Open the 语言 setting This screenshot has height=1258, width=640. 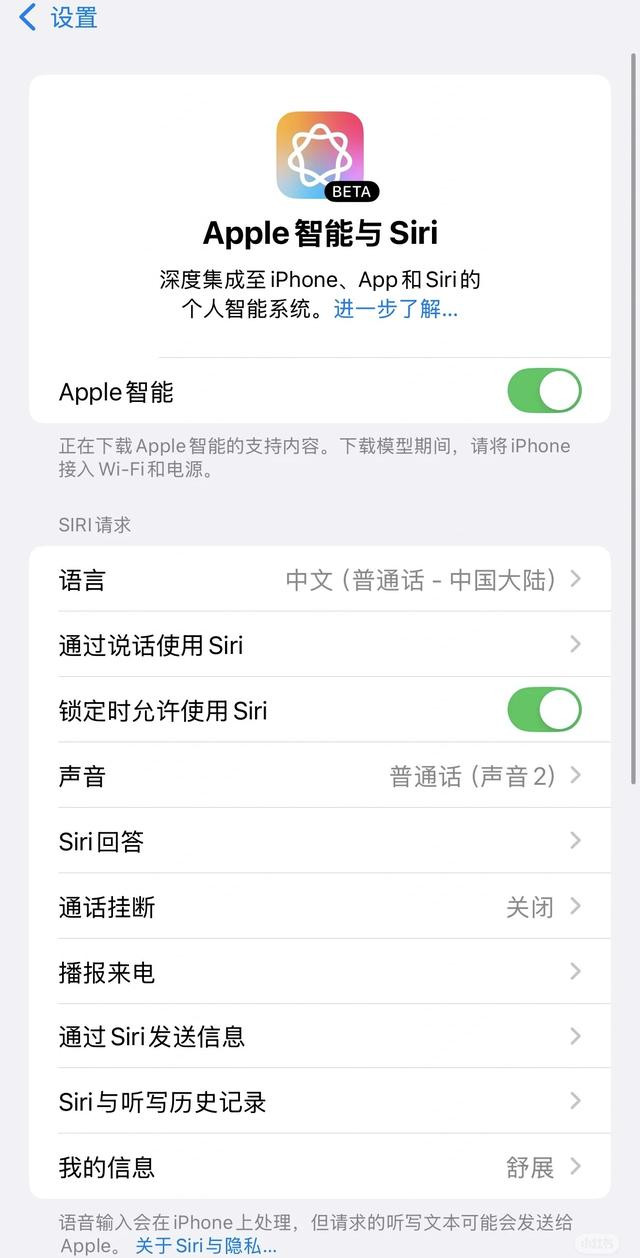point(320,580)
